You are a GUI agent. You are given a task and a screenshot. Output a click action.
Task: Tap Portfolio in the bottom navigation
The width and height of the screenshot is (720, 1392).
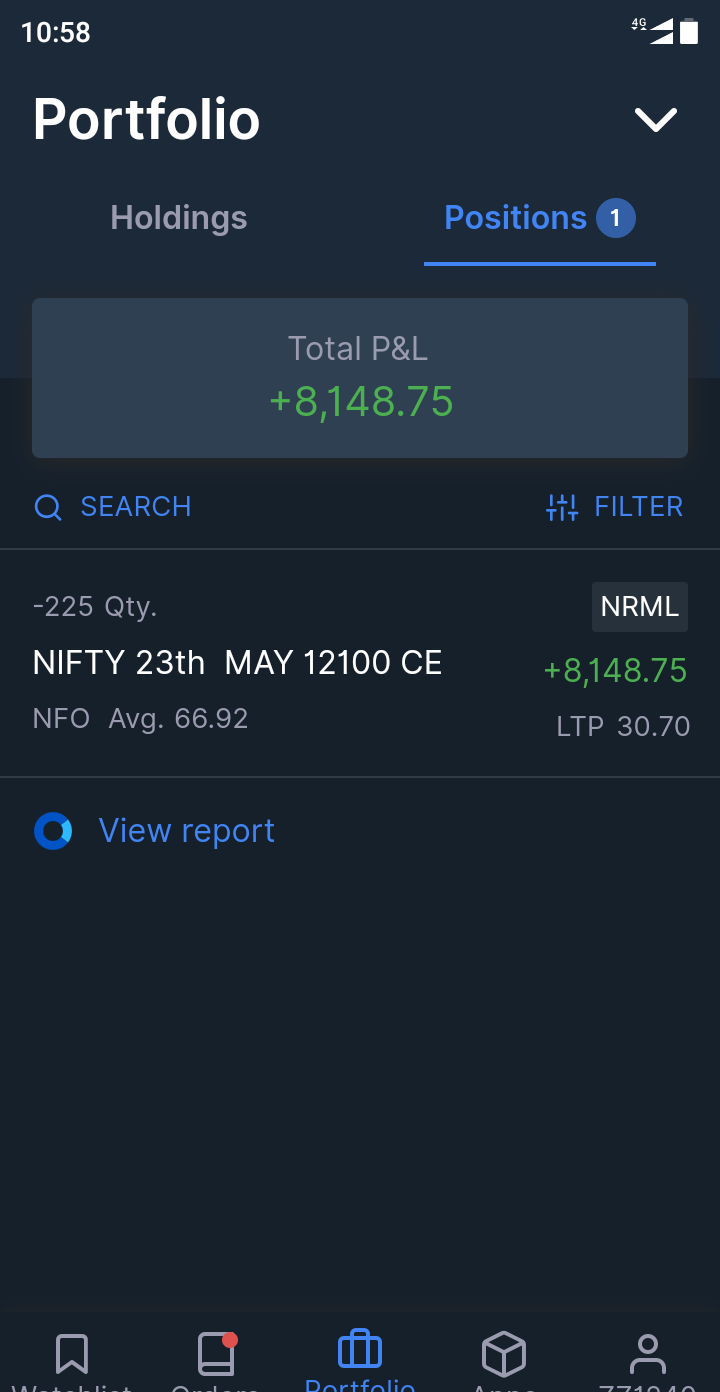[x=360, y=1360]
